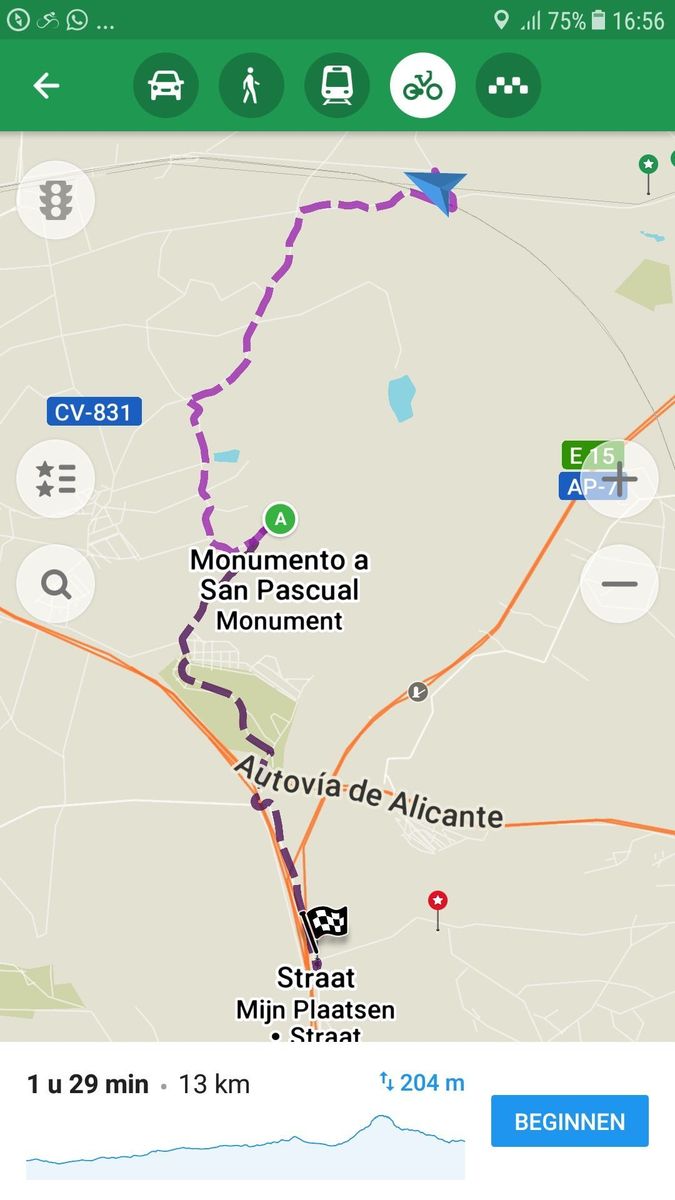Open the bookmarks list button
This screenshot has height=1200, width=675.
click(x=56, y=479)
